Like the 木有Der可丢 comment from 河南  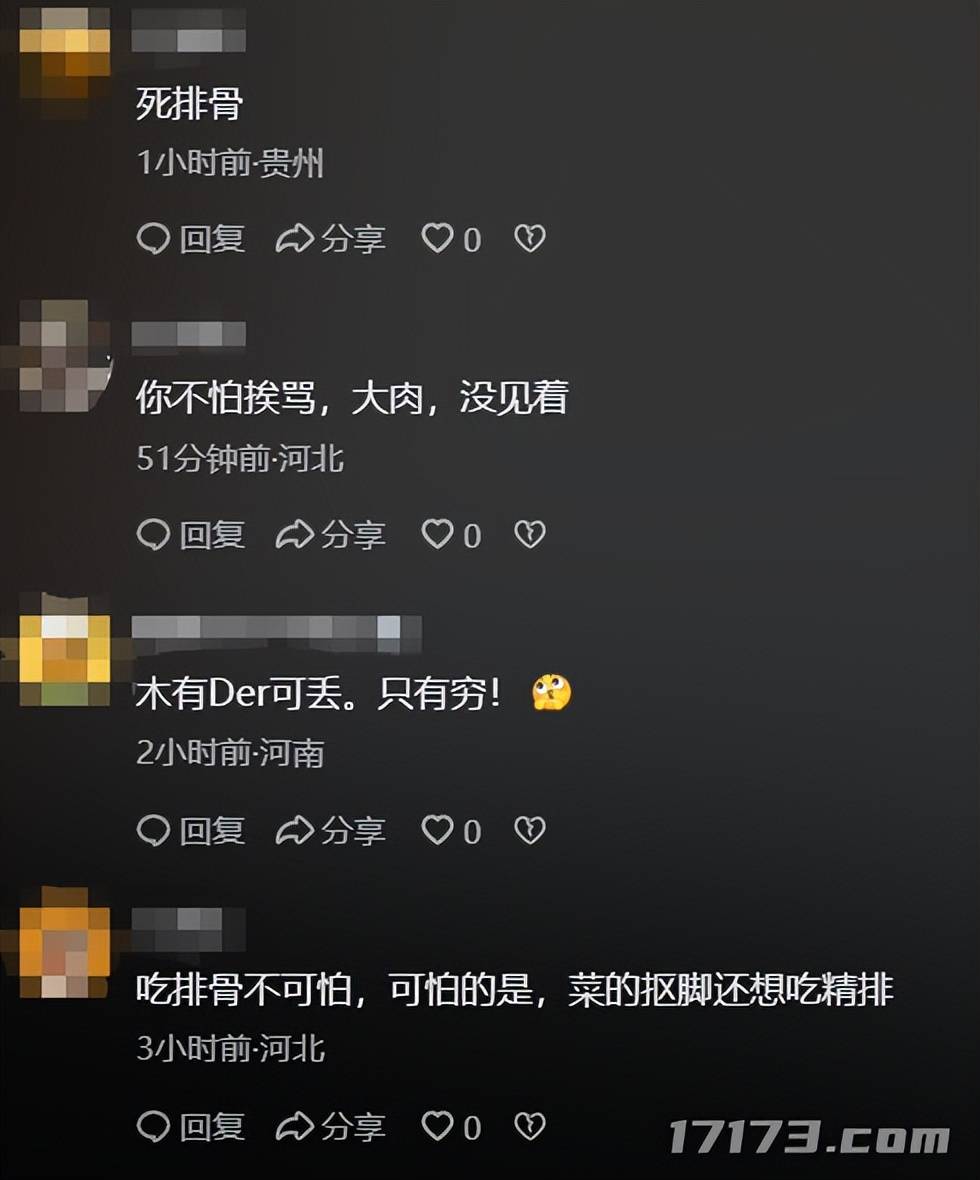(438, 830)
